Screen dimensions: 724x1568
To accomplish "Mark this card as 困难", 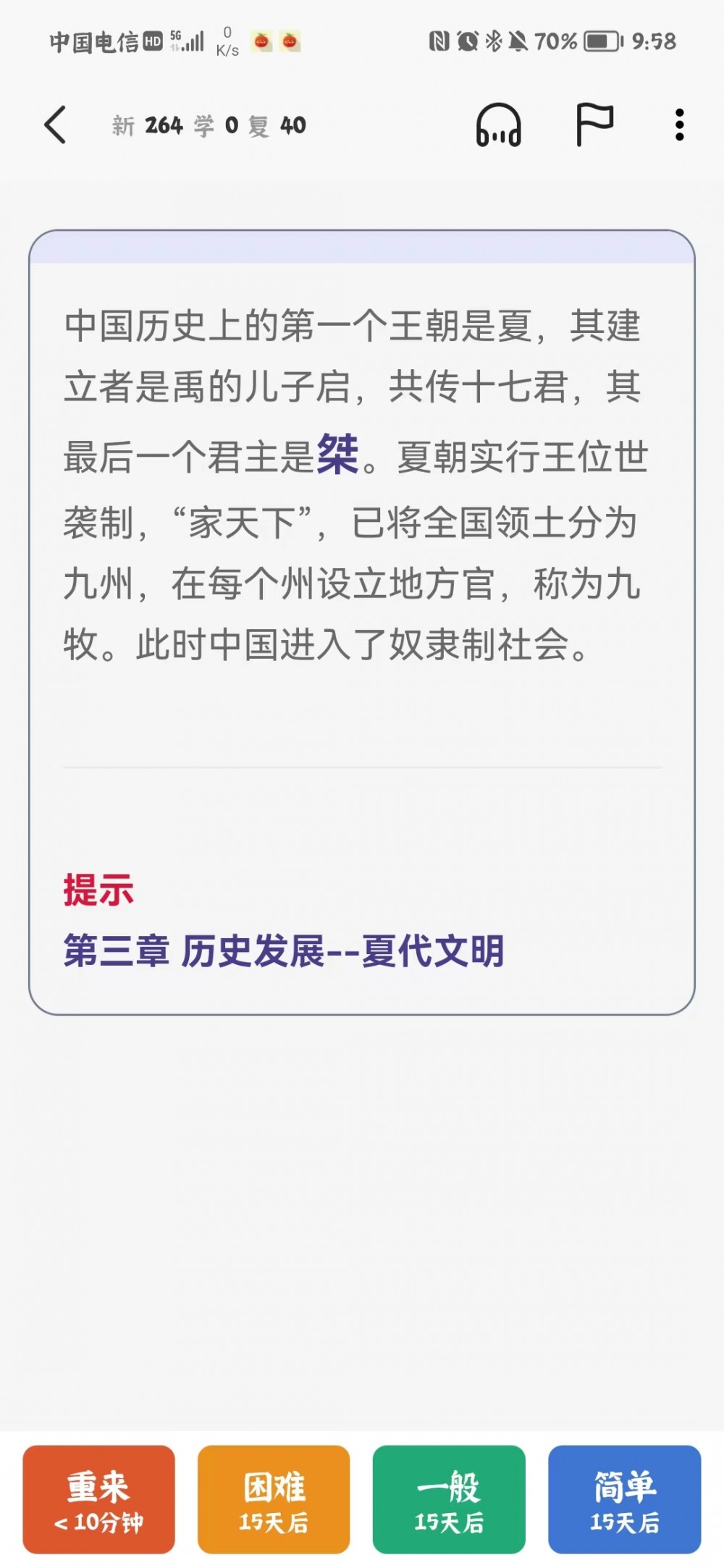I will (274, 1499).
